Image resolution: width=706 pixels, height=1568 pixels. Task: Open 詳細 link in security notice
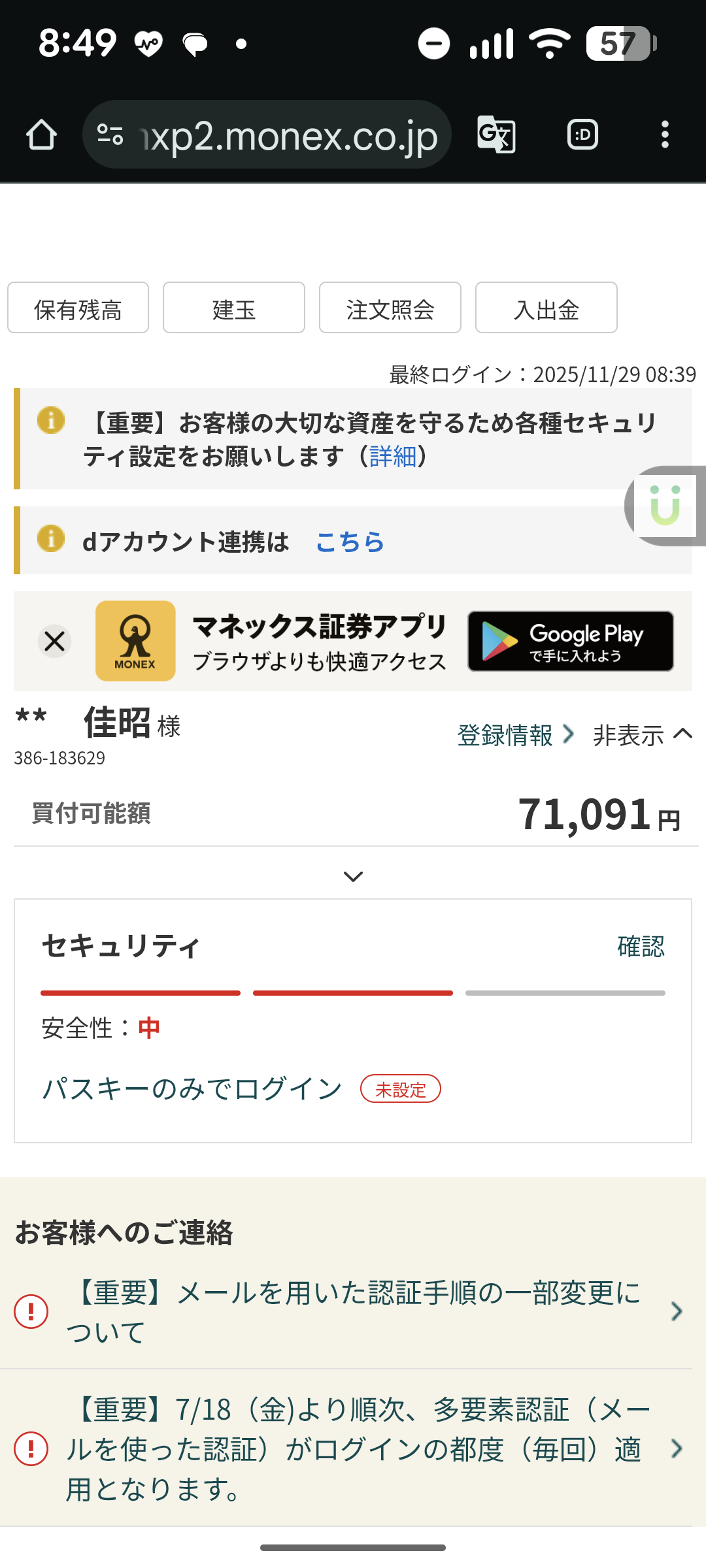tap(392, 456)
